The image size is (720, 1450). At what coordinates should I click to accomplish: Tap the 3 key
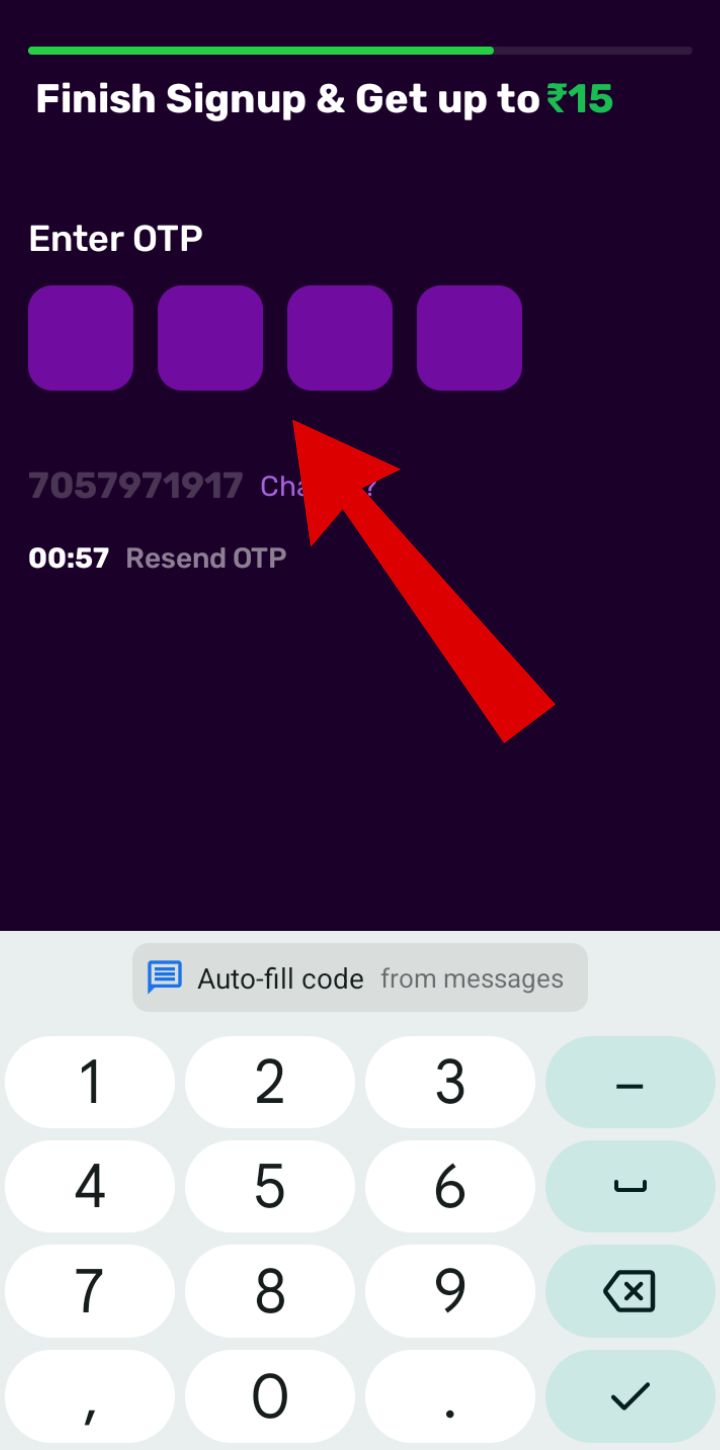[450, 1082]
